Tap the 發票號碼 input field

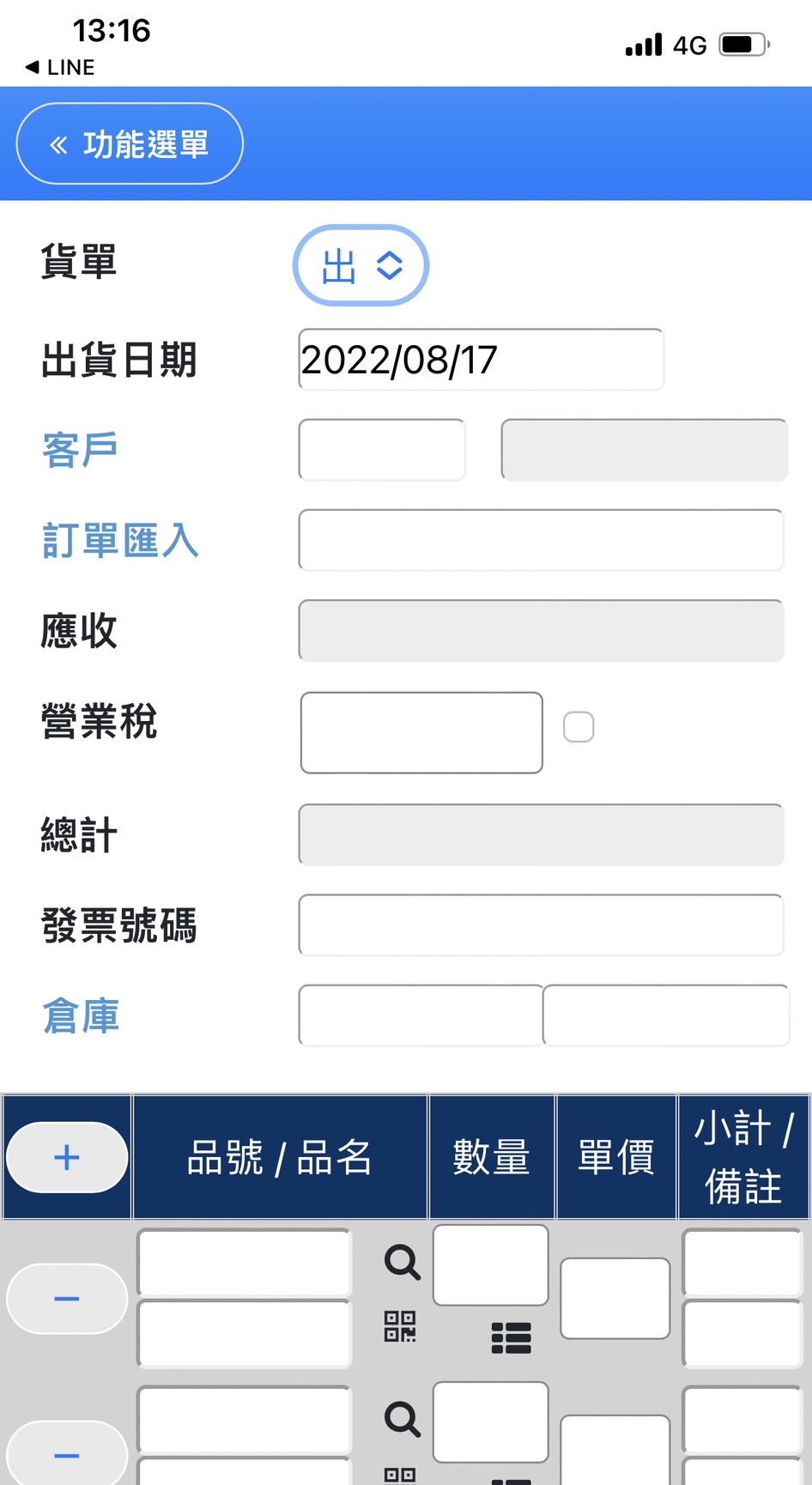(x=541, y=925)
